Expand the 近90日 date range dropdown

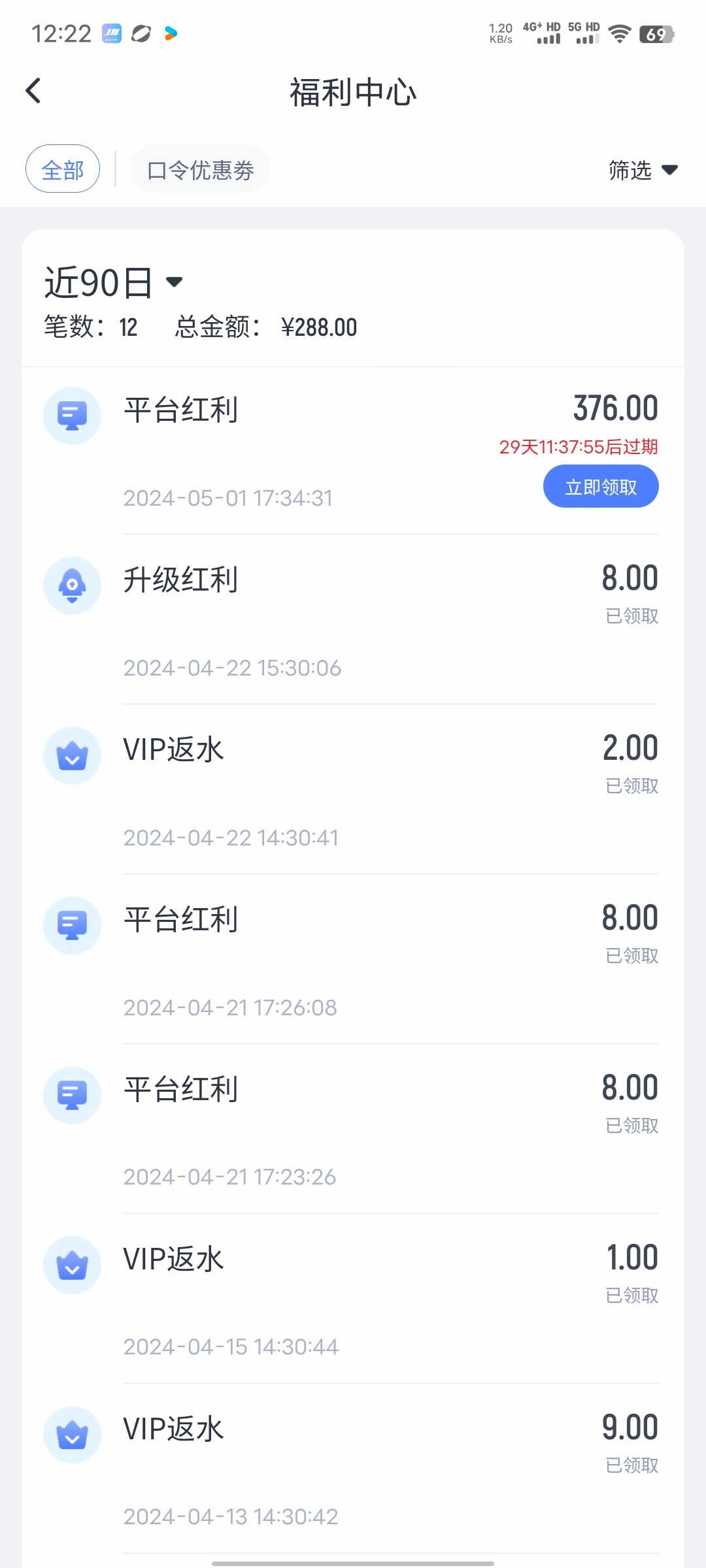click(114, 283)
